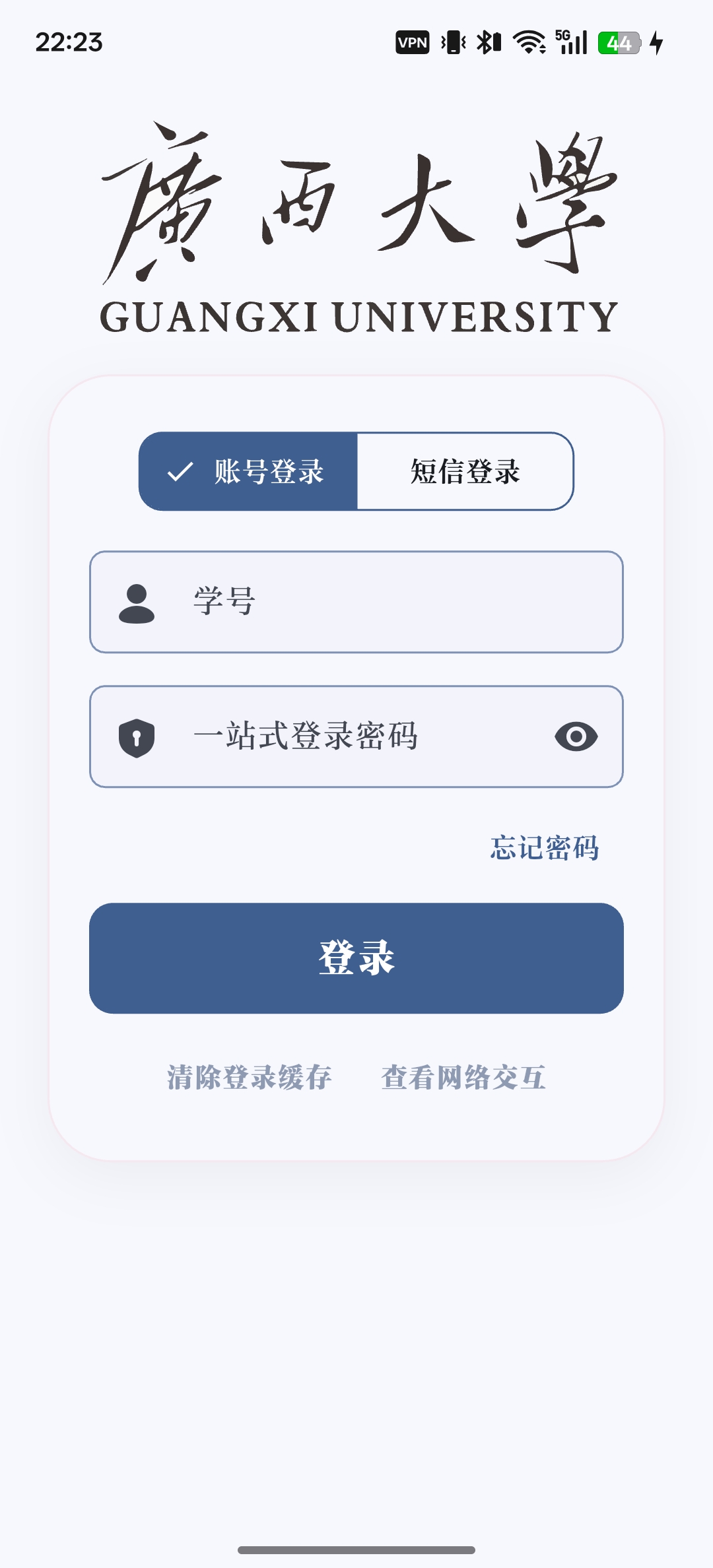Screen dimensions: 713x1568
Task: Click the checkmark icon on 账号登录 tab
Action: 178,472
